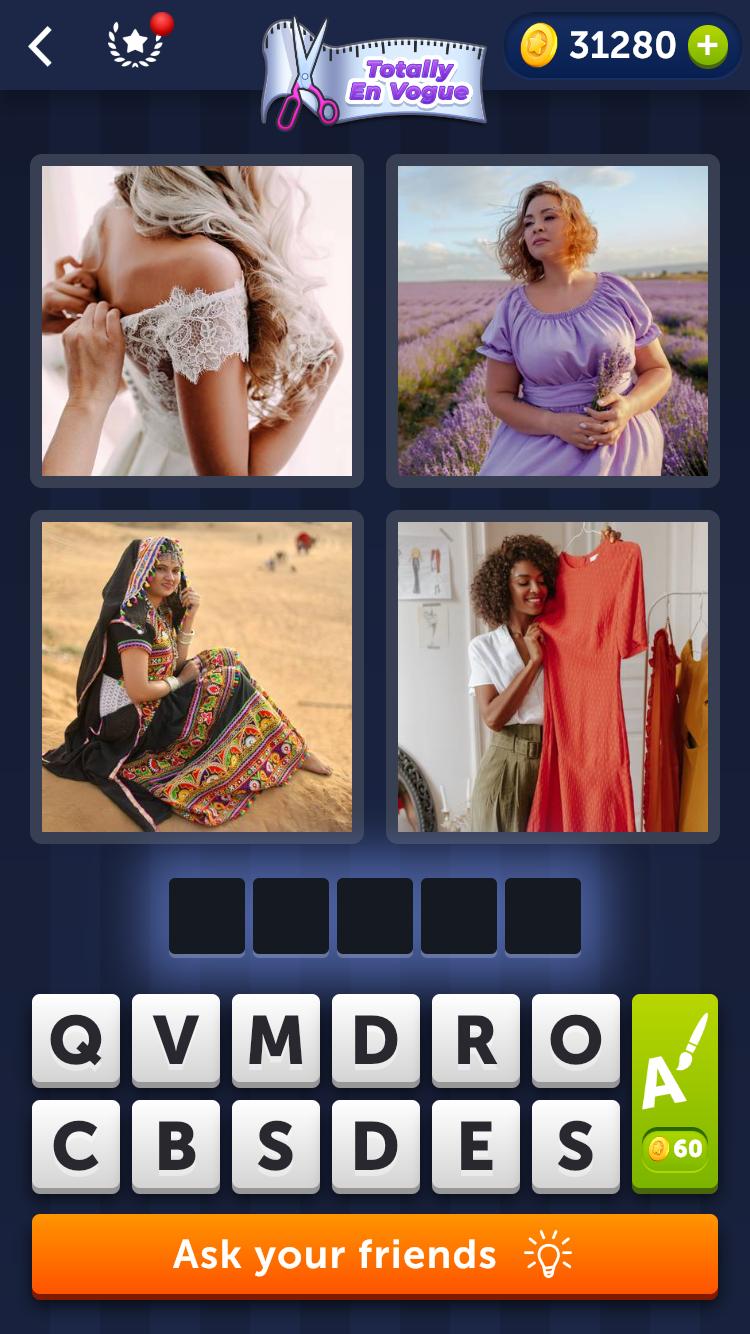750x1334 pixels.
Task: Select the letter V tile
Action: click(x=176, y=1040)
